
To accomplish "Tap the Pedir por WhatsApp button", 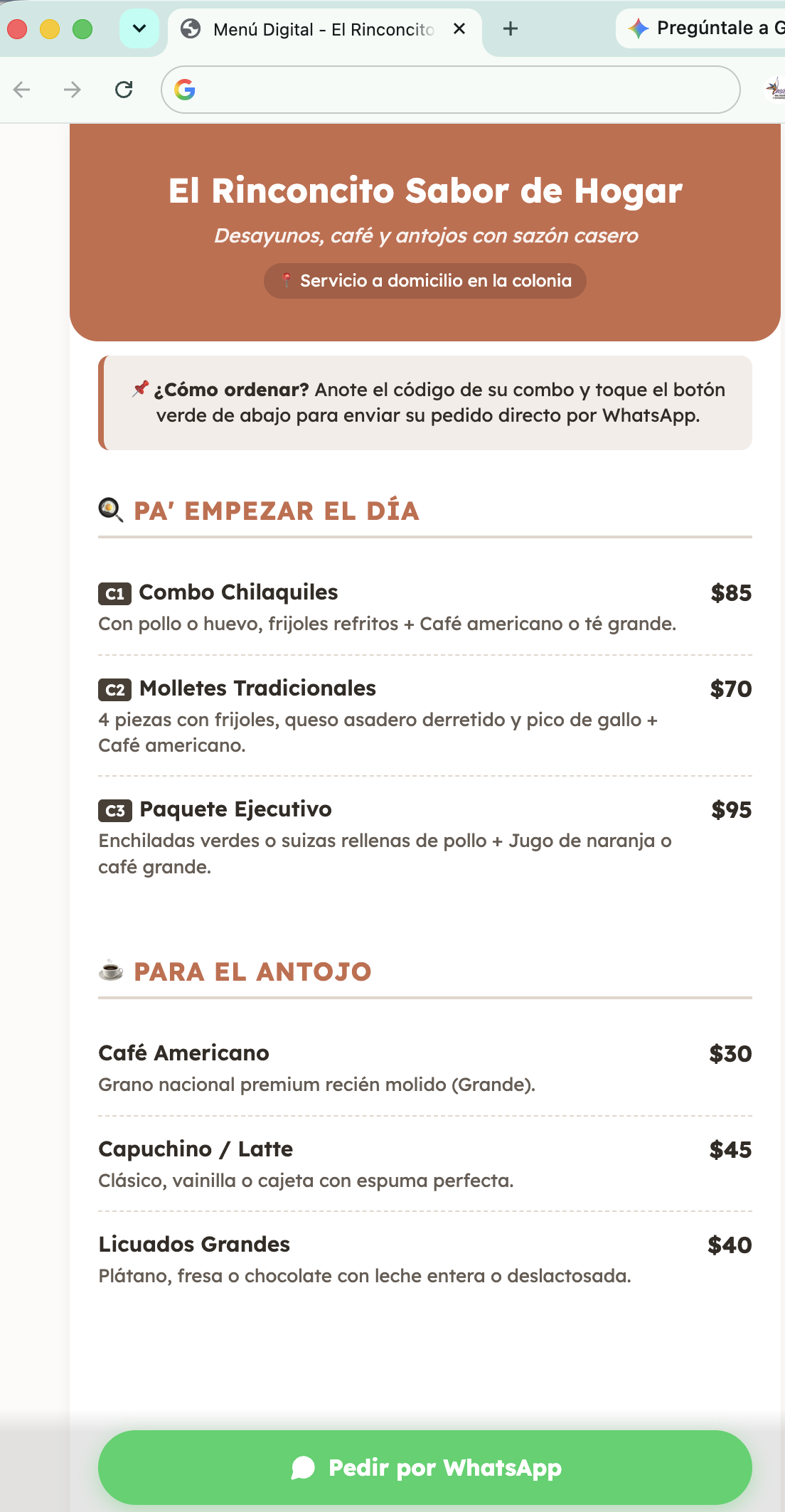I will tap(424, 1467).
